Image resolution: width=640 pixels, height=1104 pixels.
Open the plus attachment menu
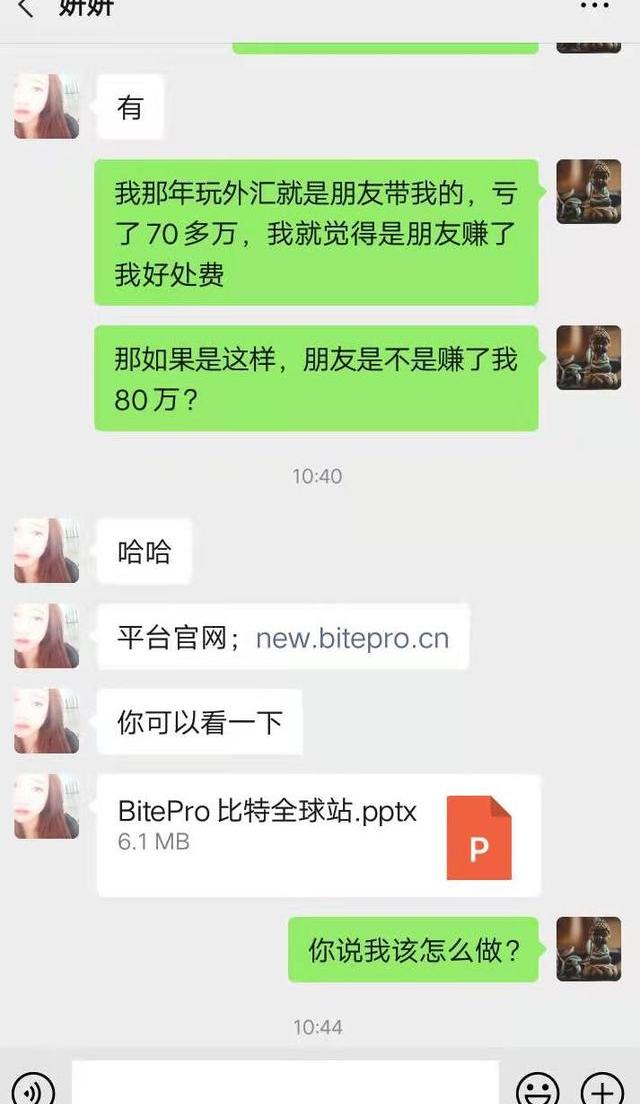(602, 1088)
